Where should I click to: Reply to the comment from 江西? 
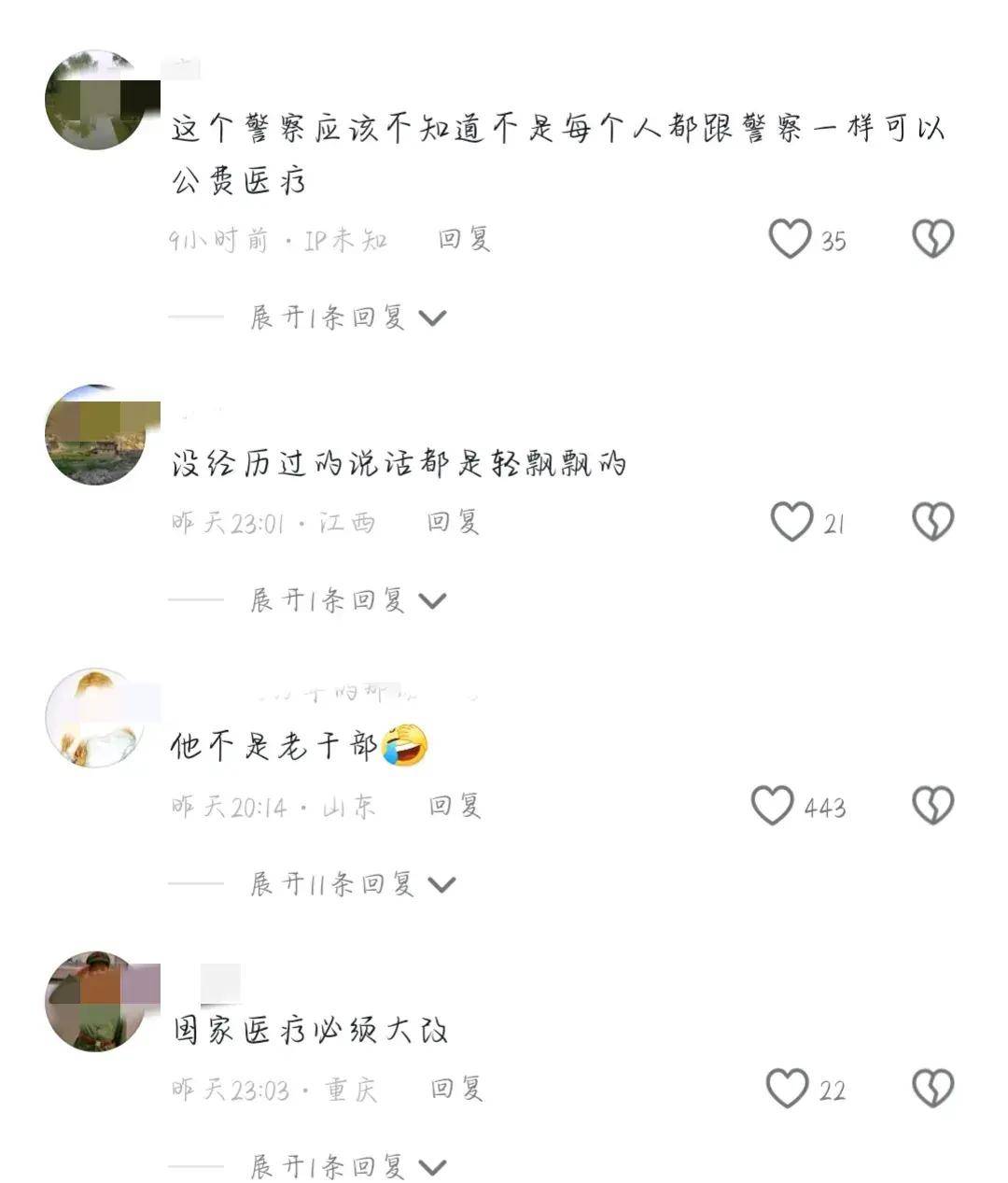pos(453,522)
